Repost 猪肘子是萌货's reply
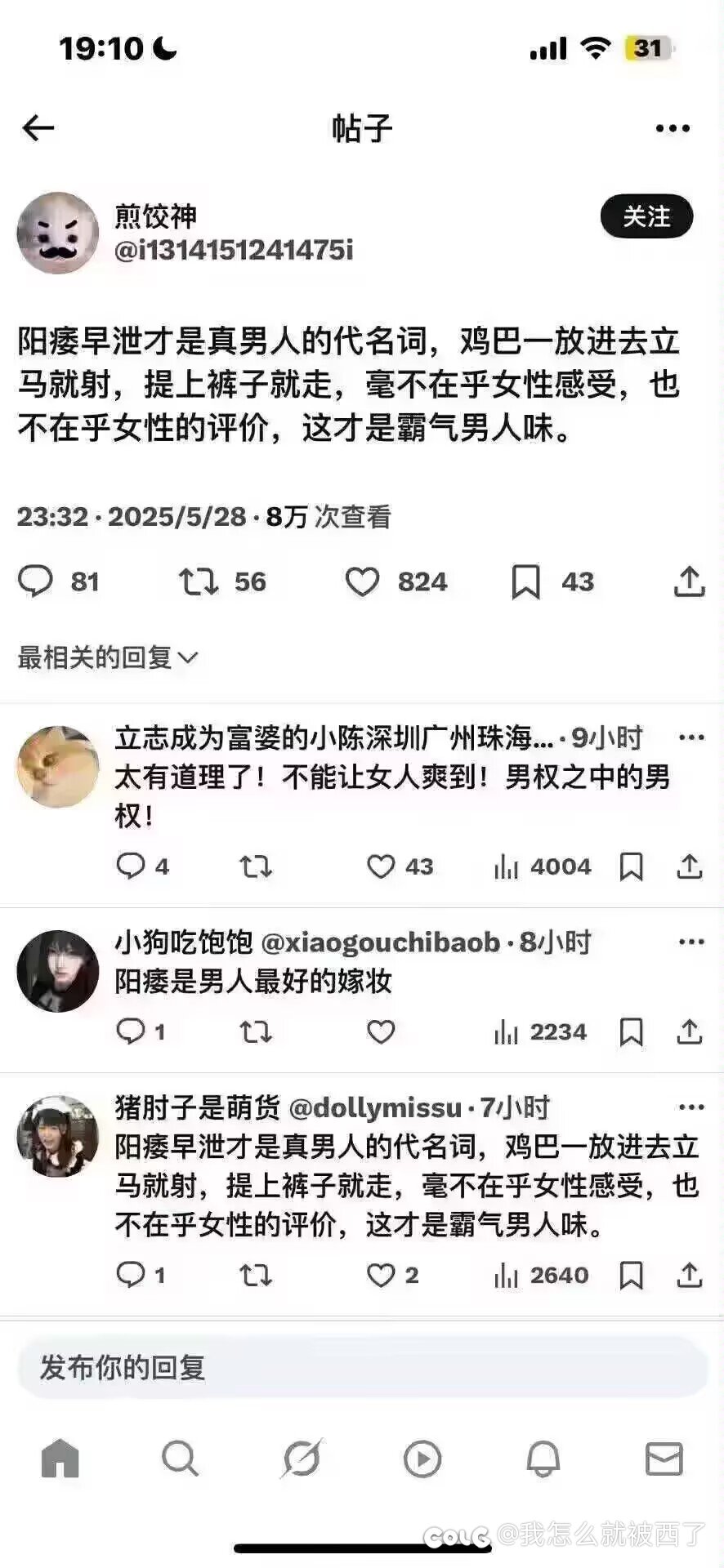 coord(256,1275)
